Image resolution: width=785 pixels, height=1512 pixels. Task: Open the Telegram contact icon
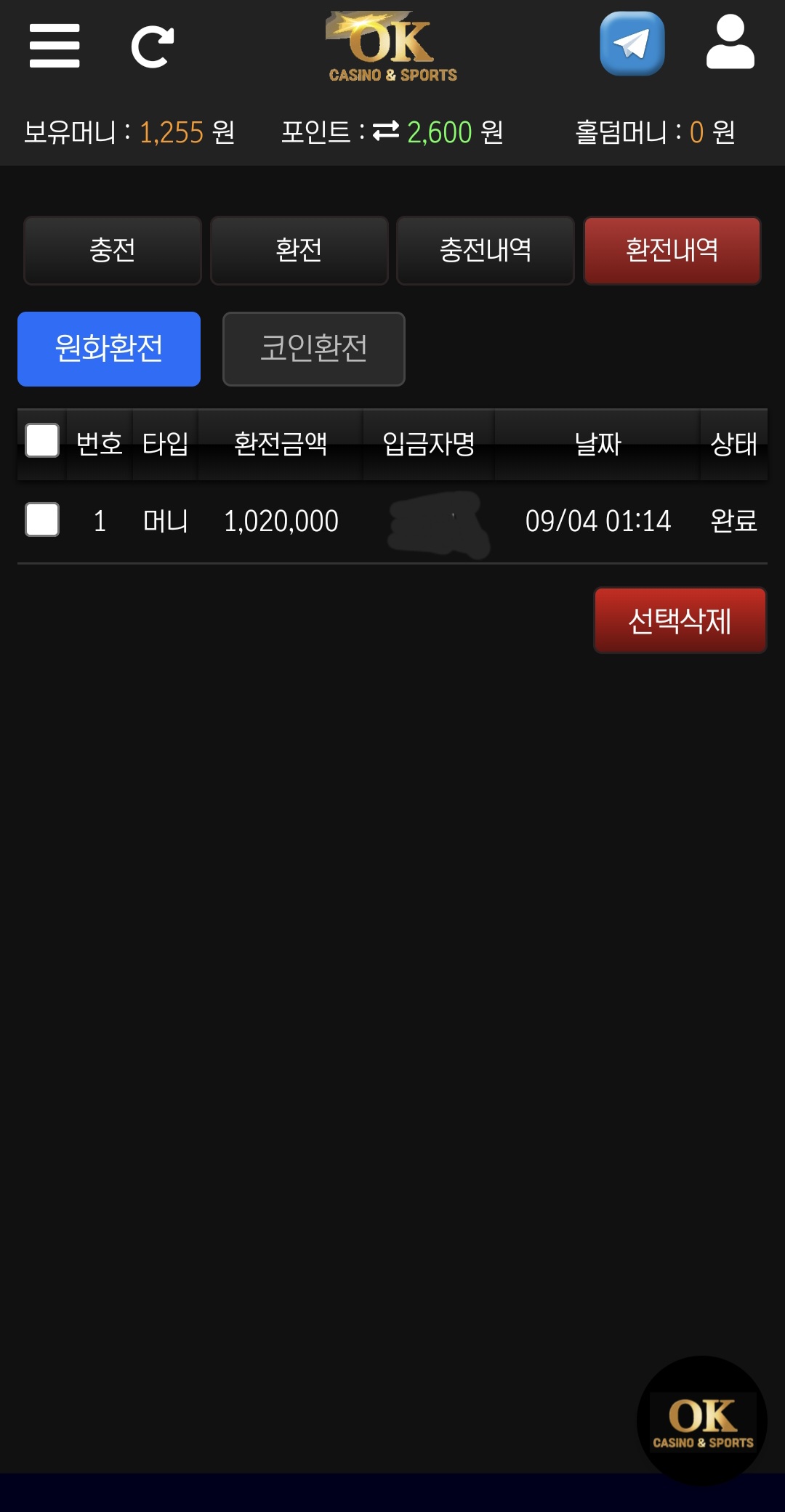tap(632, 44)
